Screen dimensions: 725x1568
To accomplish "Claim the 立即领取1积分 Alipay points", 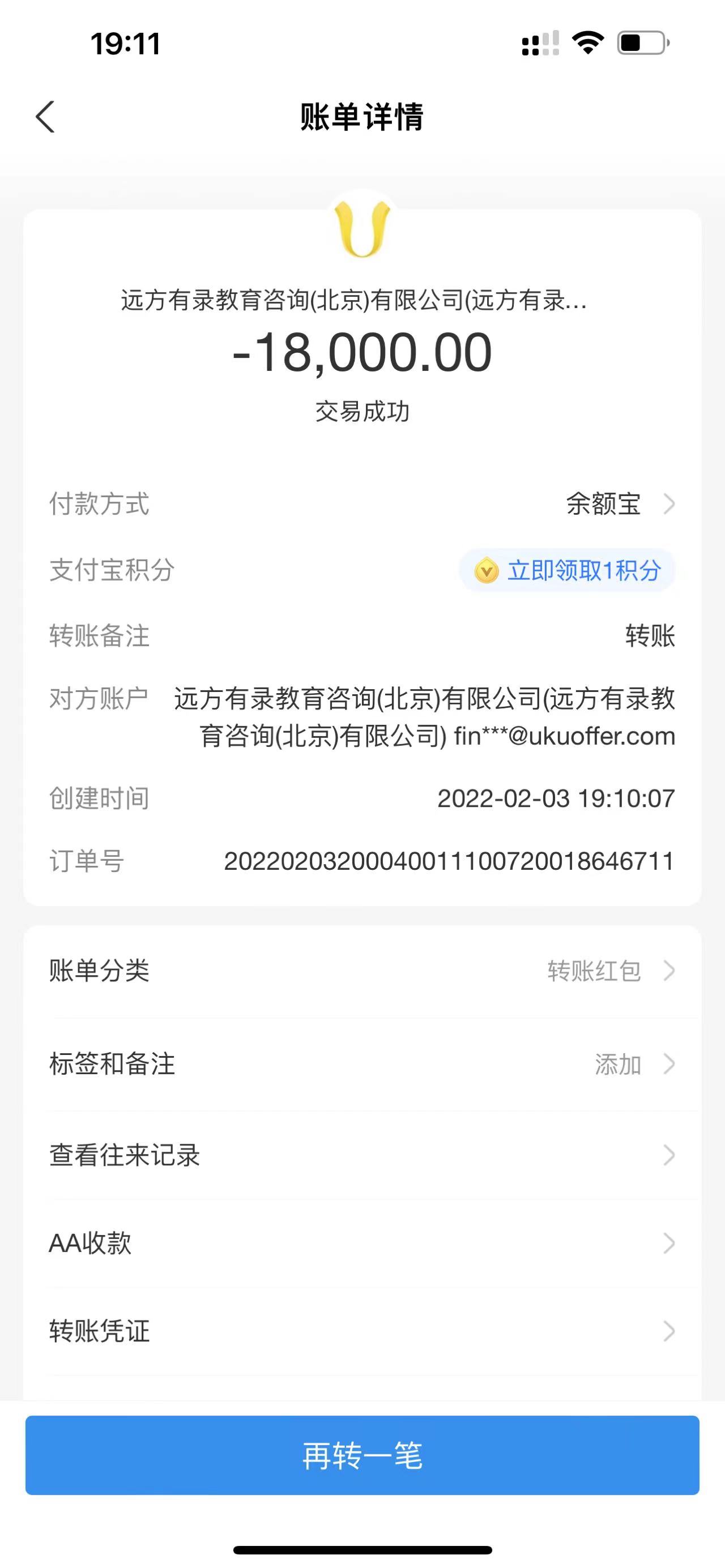I will [x=568, y=570].
